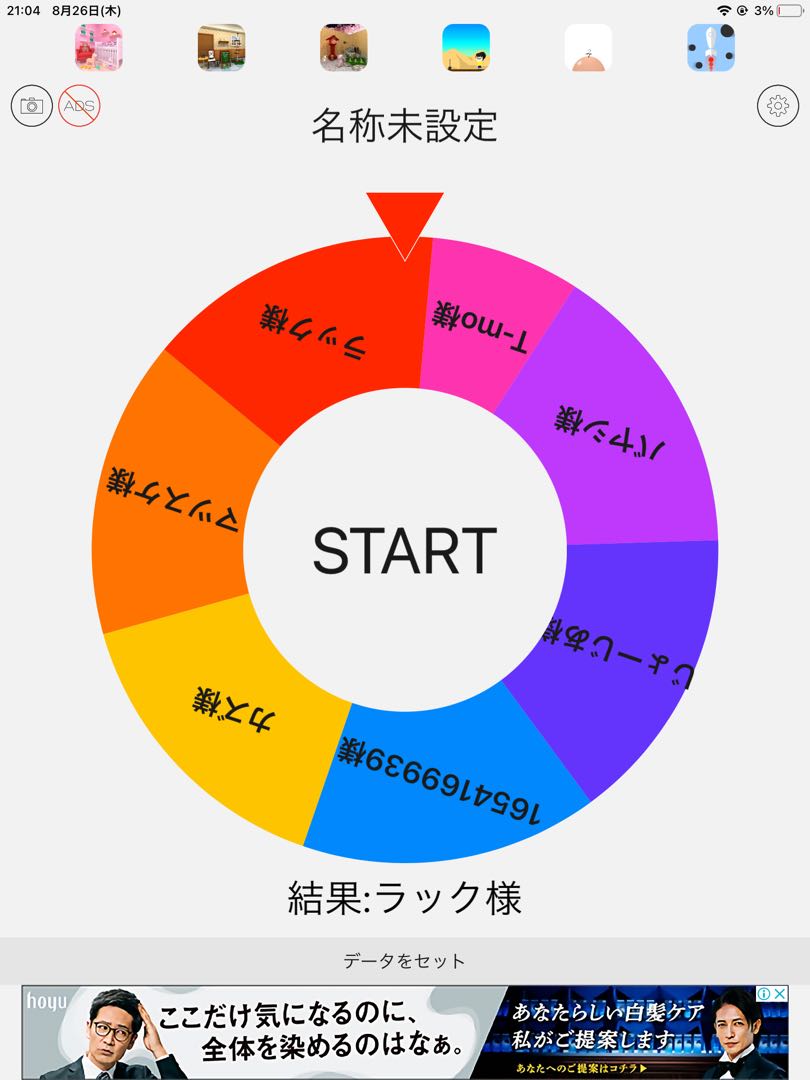Tap the remove ADS icon
810x1080 pixels.
pos(79,105)
